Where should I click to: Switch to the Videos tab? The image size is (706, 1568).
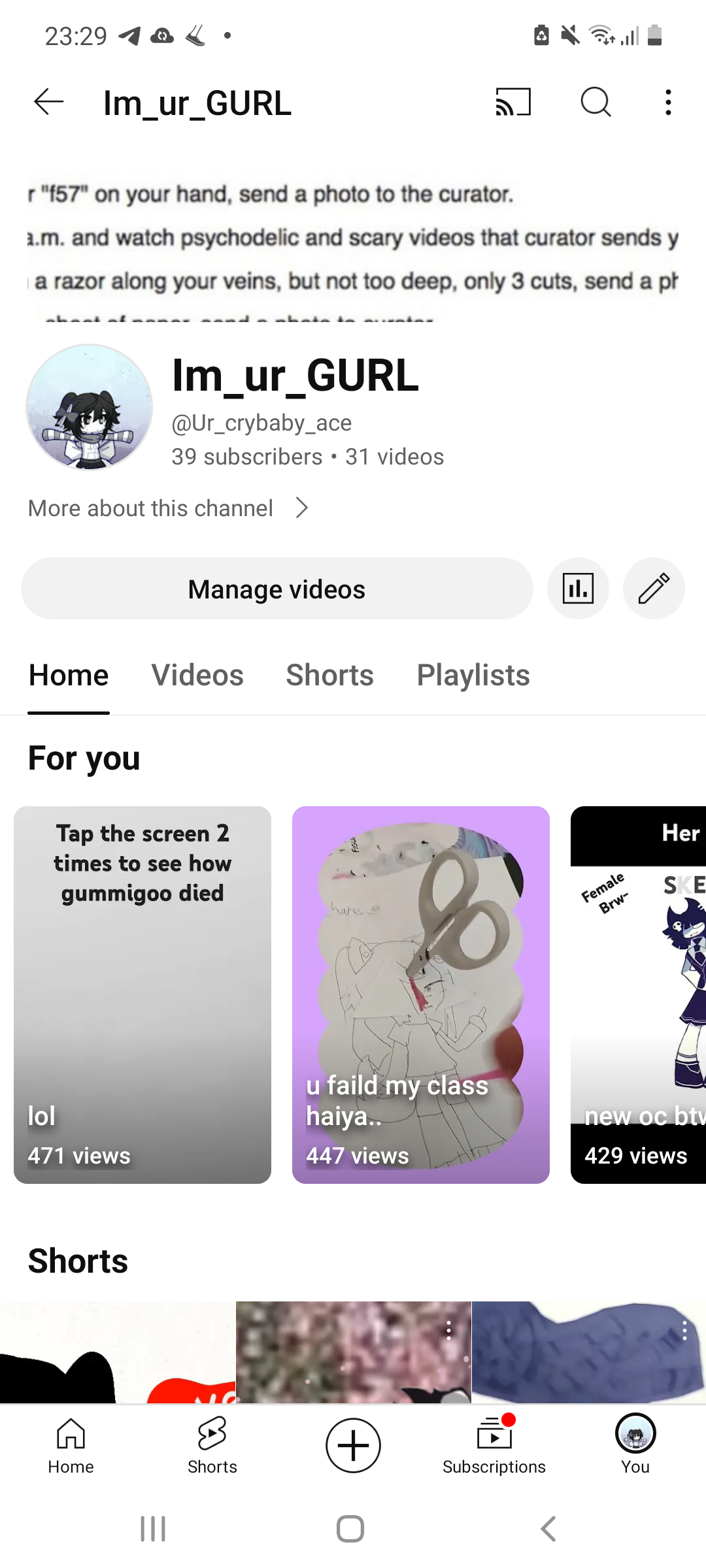click(x=197, y=676)
